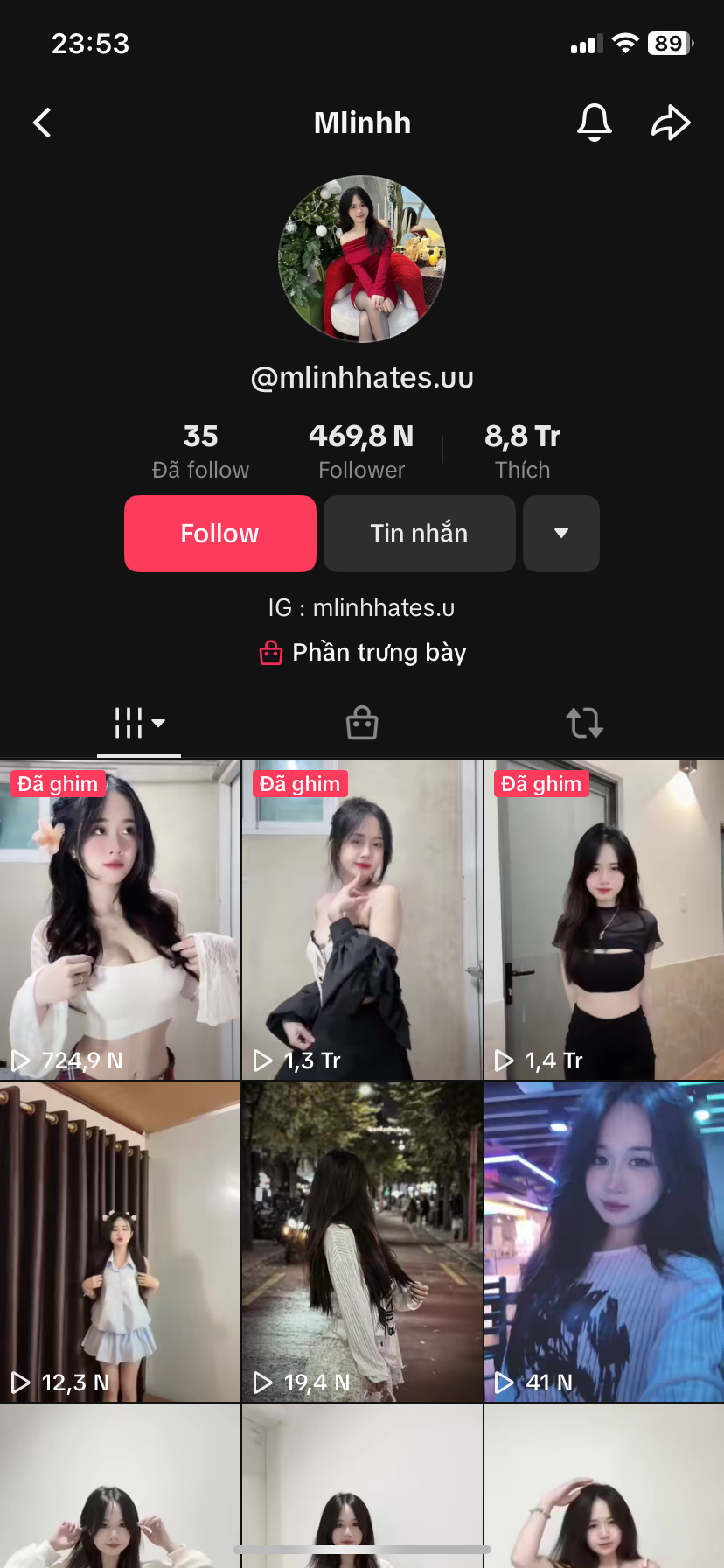
Task: Open the 35 Đã follow list
Action: [x=200, y=451]
